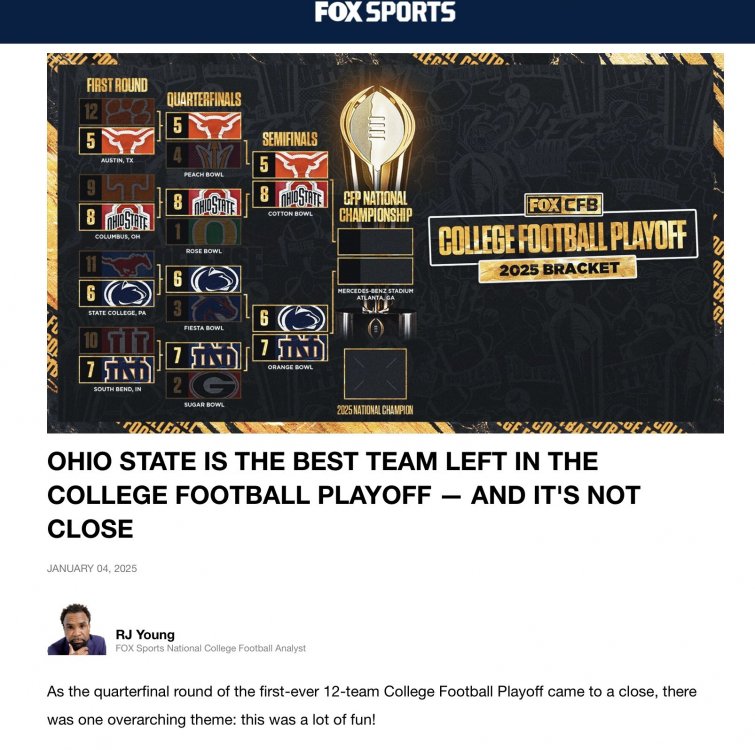Open the College Football Playoff bracket image

(385, 243)
